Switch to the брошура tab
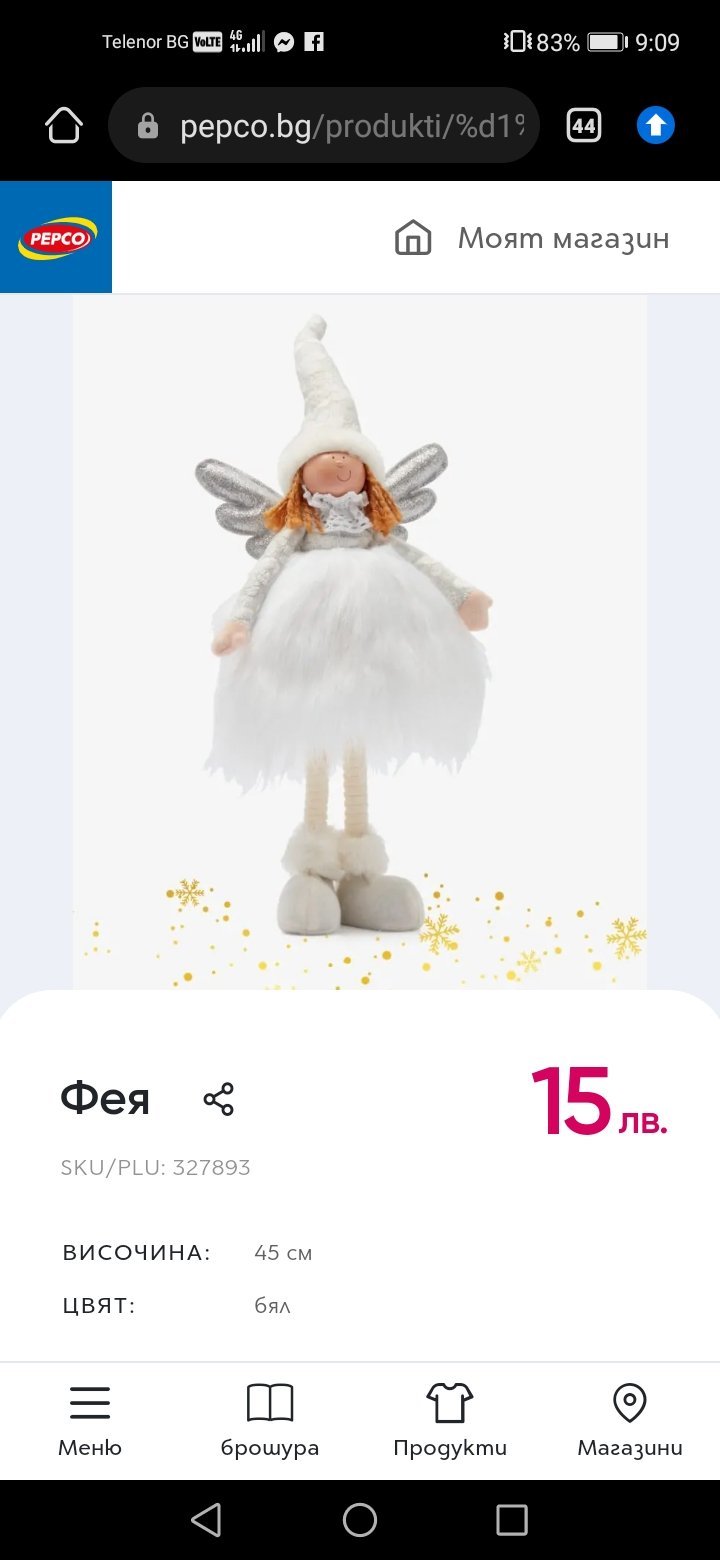 click(270, 1421)
